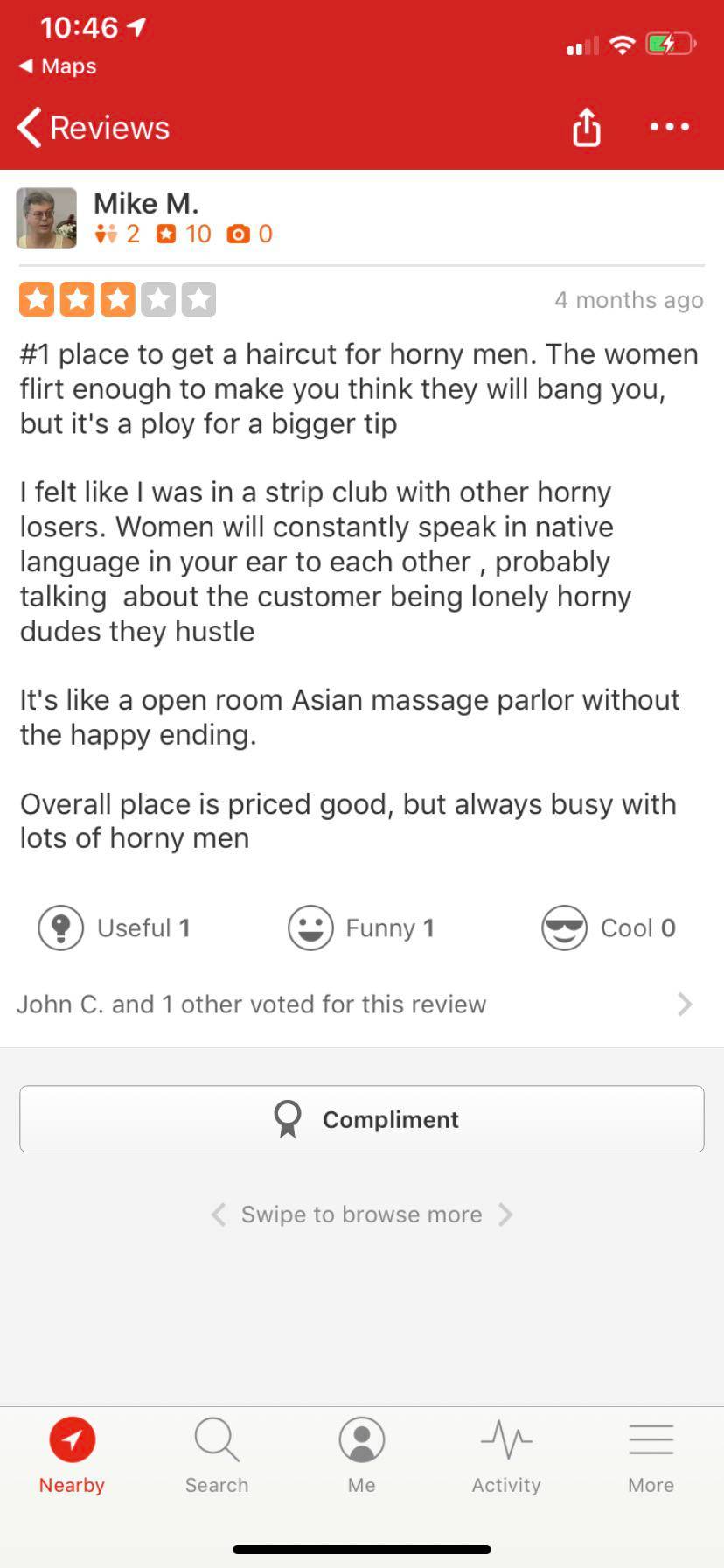Return to the Maps app
This screenshot has height=1568, width=724.
click(58, 66)
